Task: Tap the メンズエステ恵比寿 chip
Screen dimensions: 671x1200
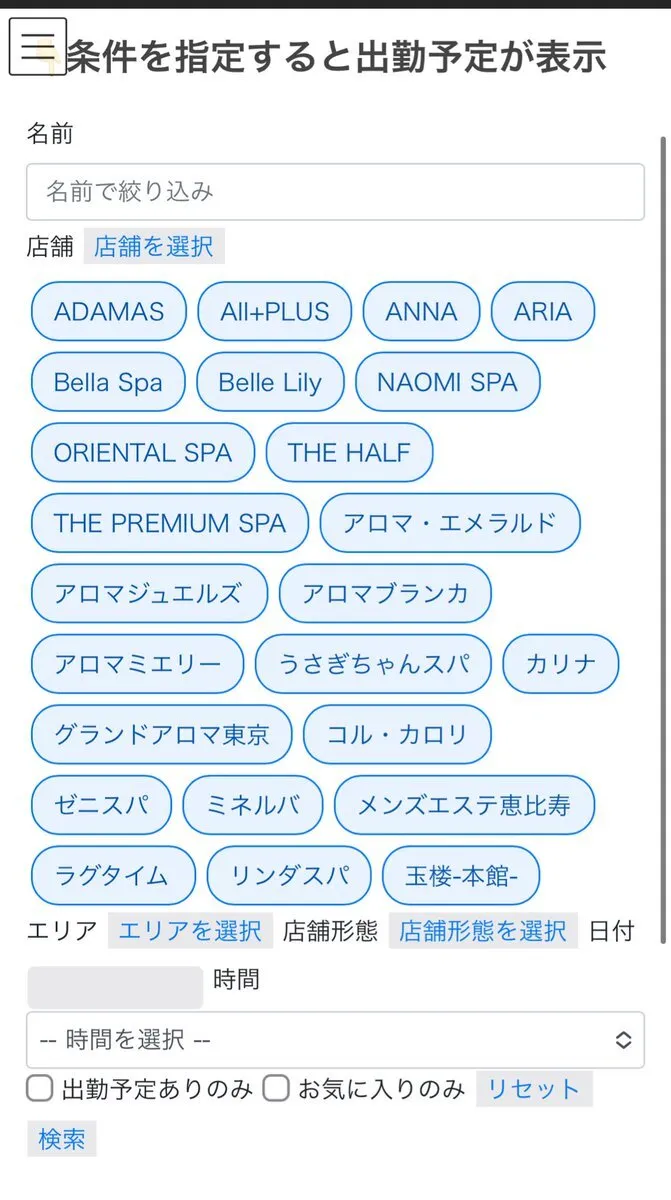Action: click(x=465, y=805)
